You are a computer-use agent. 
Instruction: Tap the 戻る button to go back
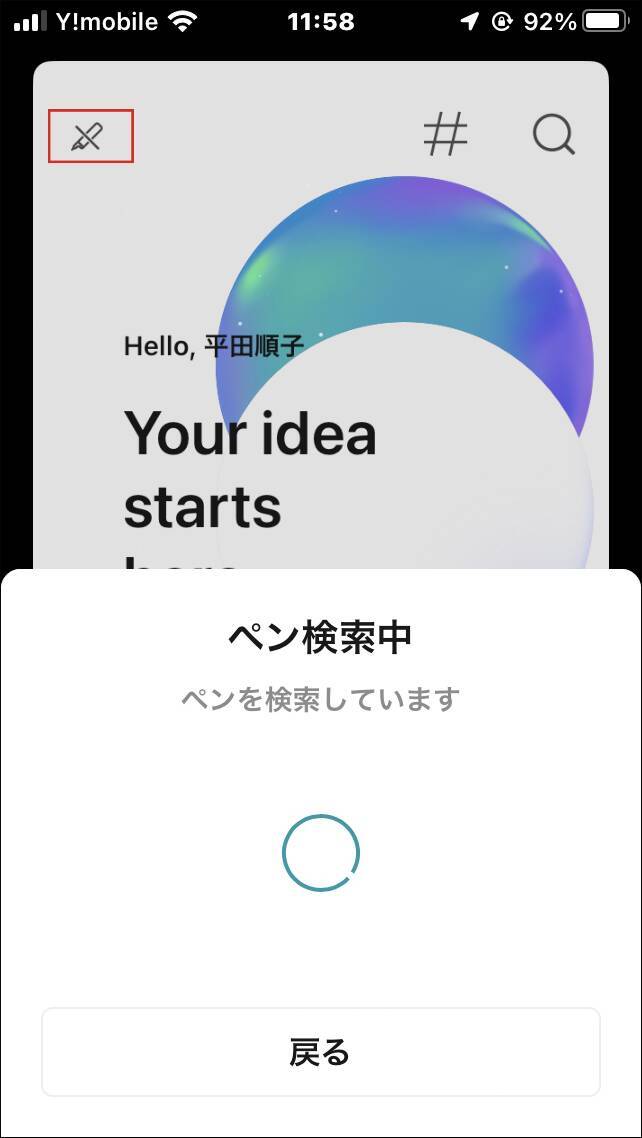320,1051
